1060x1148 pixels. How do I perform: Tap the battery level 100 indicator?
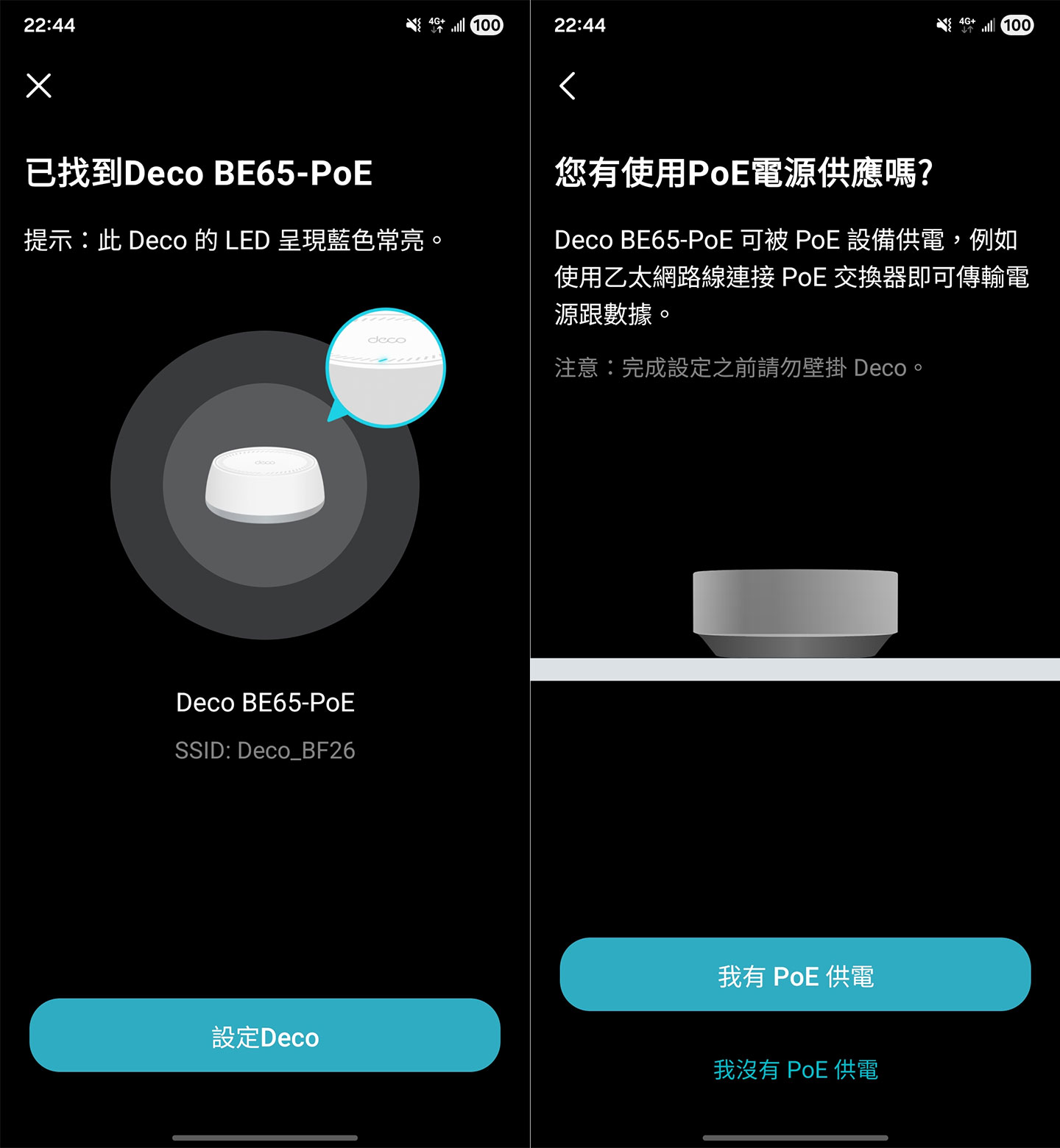[x=486, y=24]
